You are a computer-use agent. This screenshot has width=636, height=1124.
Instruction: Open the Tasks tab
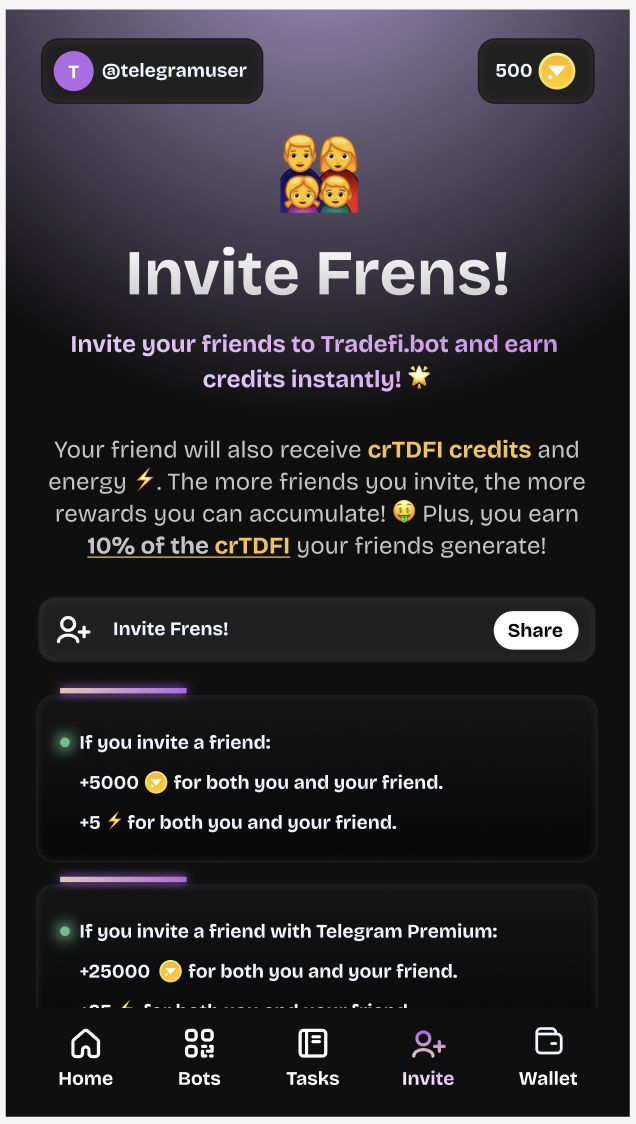pos(313,1058)
